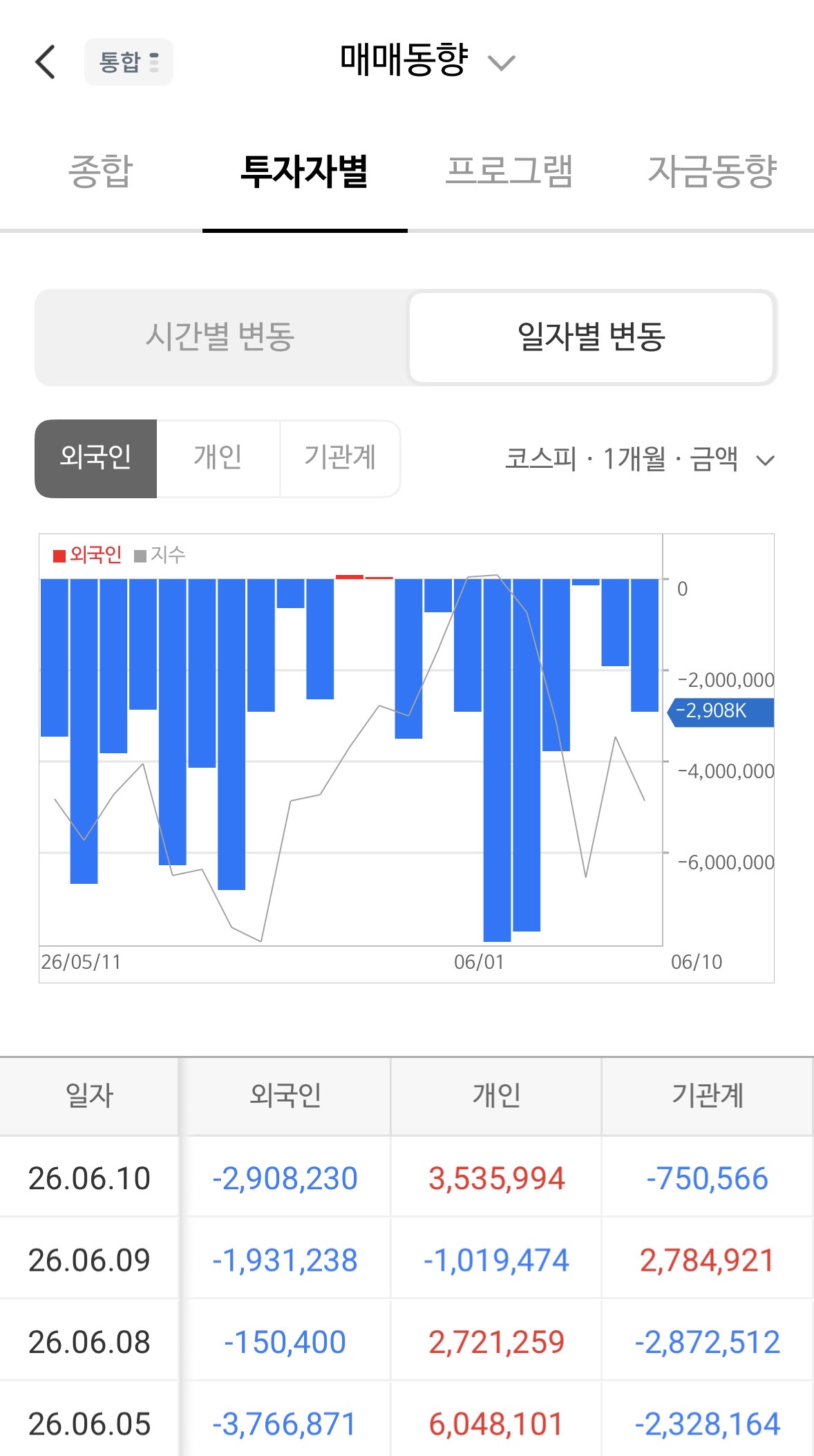Select the 일자별 변동 segment
Screen dimensions: 814x1456
tap(591, 337)
